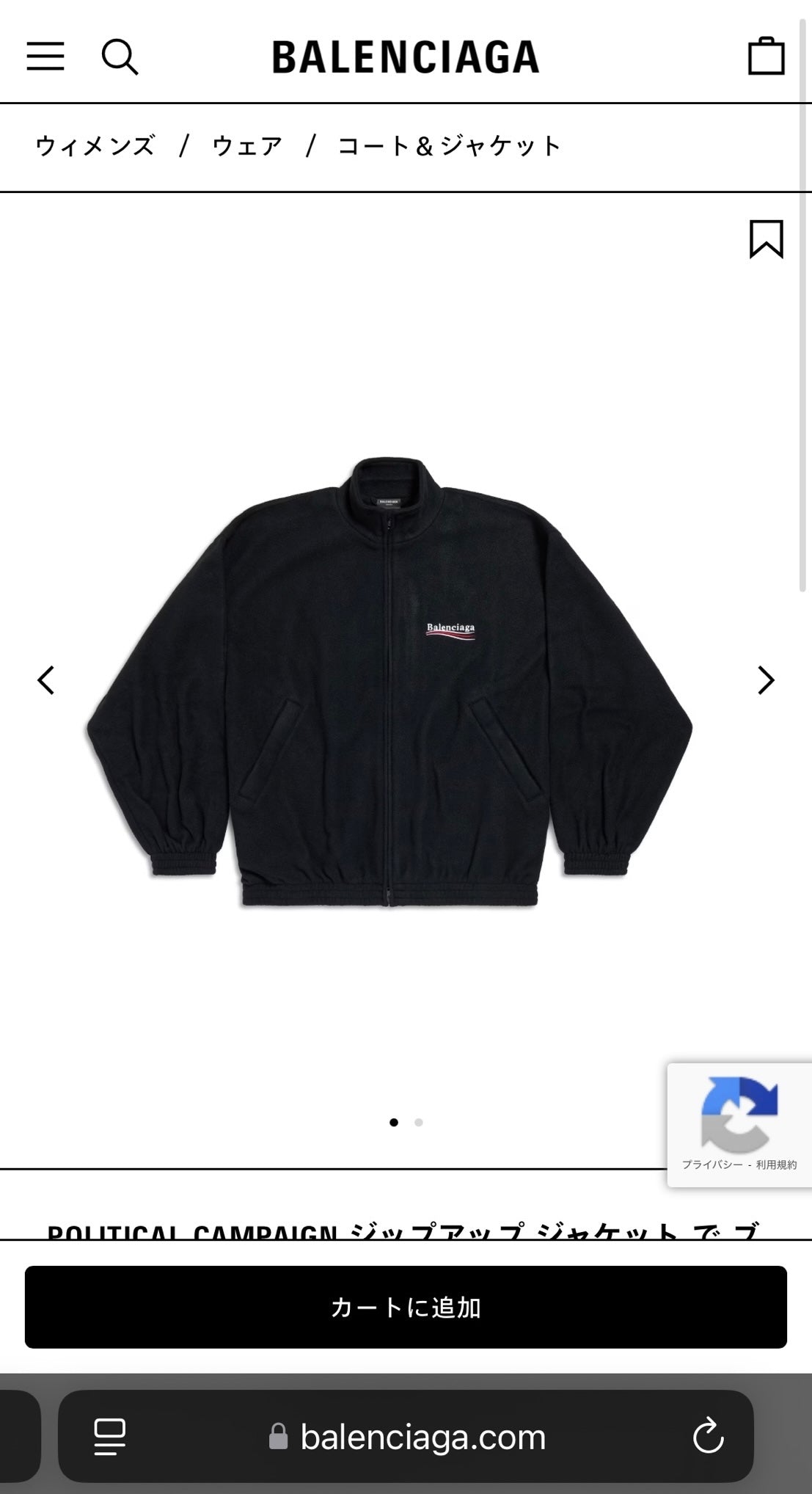
Task: Show the previous product image
Action: pos(45,680)
